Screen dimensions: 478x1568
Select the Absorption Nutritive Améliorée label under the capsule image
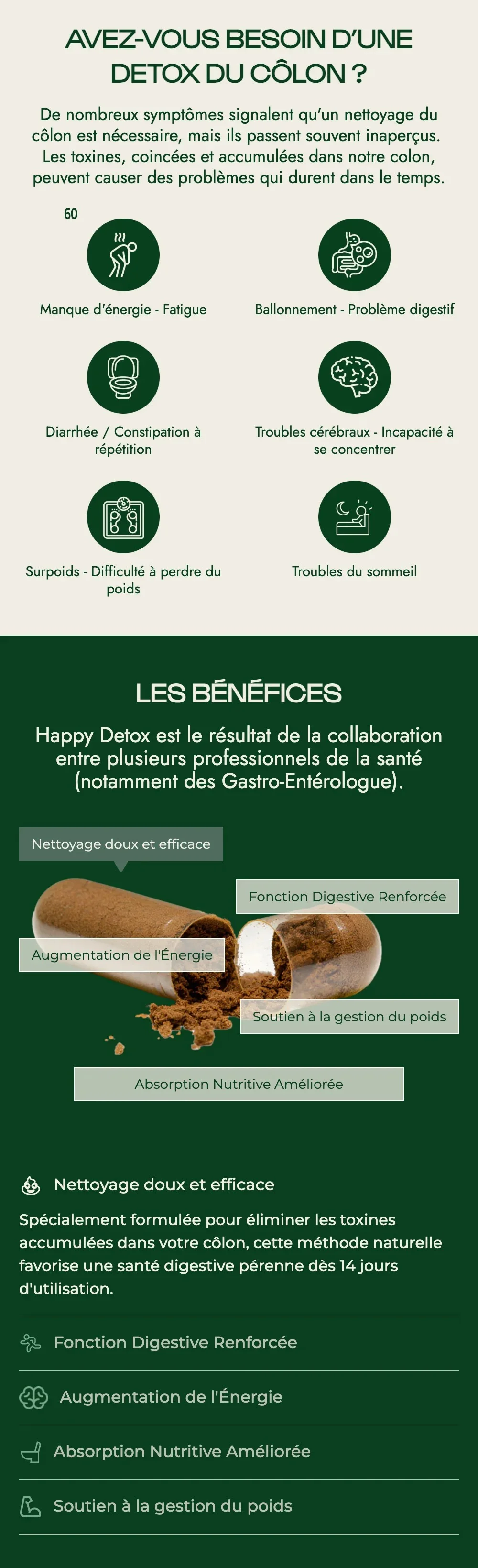[239, 1084]
